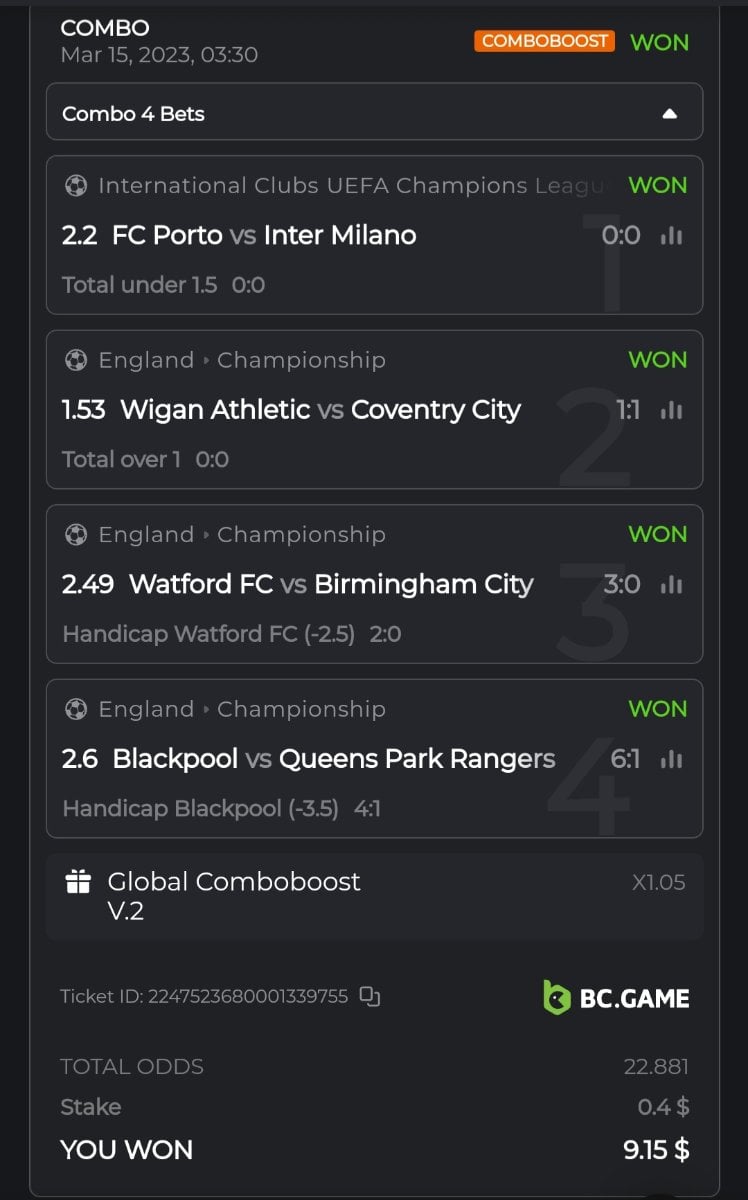Viewport: 748px width, 1200px height.
Task: Open stats for FC Porto vs Inter Milano
Action: click(671, 236)
